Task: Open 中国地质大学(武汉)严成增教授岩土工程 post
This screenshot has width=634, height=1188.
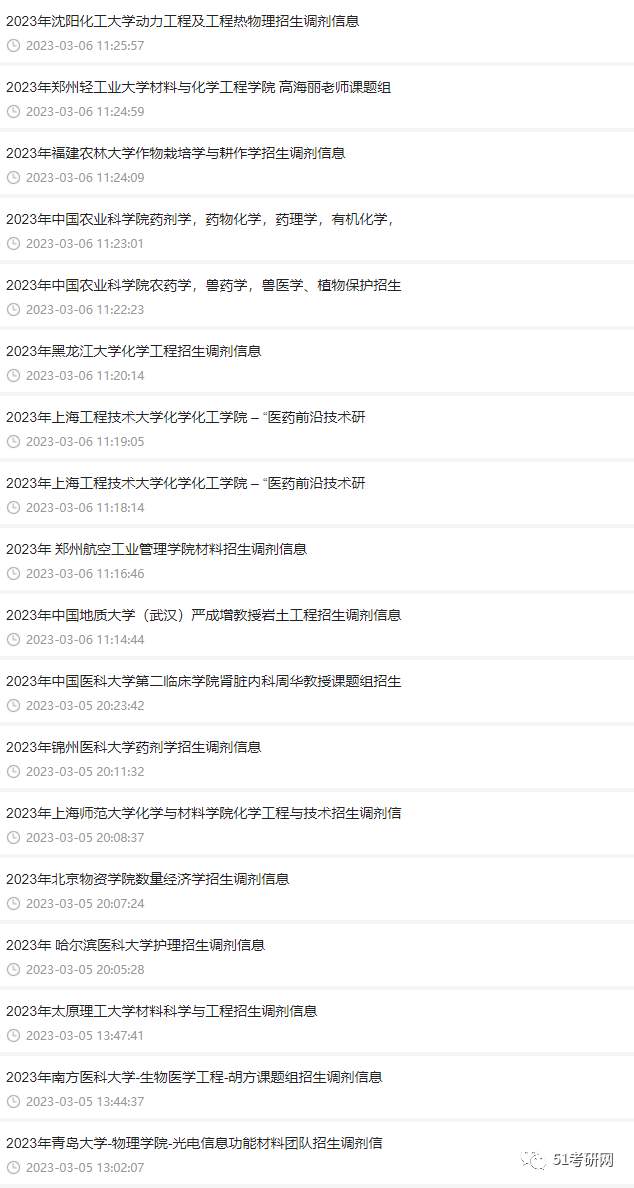Action: coord(204,614)
